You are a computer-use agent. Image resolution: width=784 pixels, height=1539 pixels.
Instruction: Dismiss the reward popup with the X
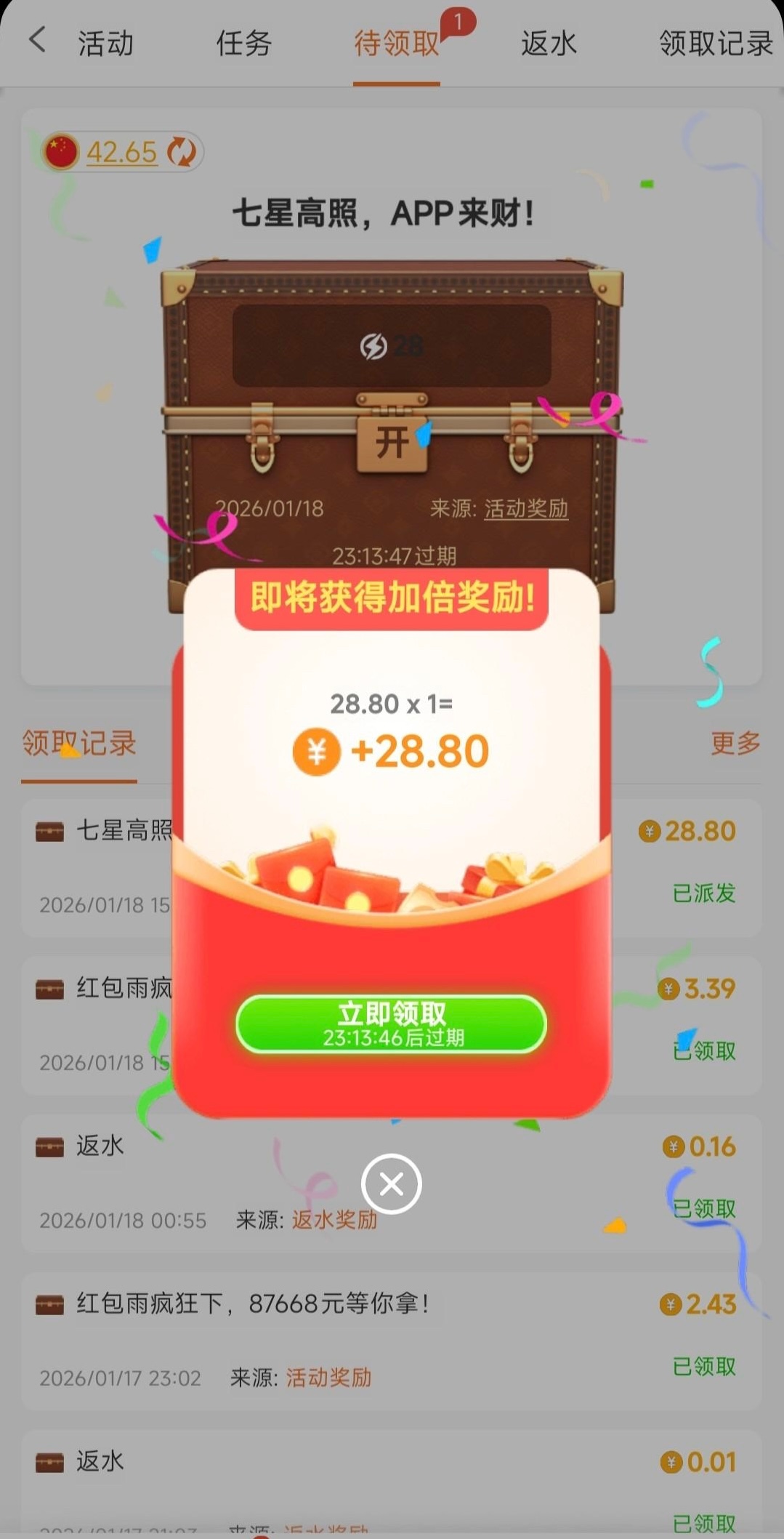click(391, 1184)
